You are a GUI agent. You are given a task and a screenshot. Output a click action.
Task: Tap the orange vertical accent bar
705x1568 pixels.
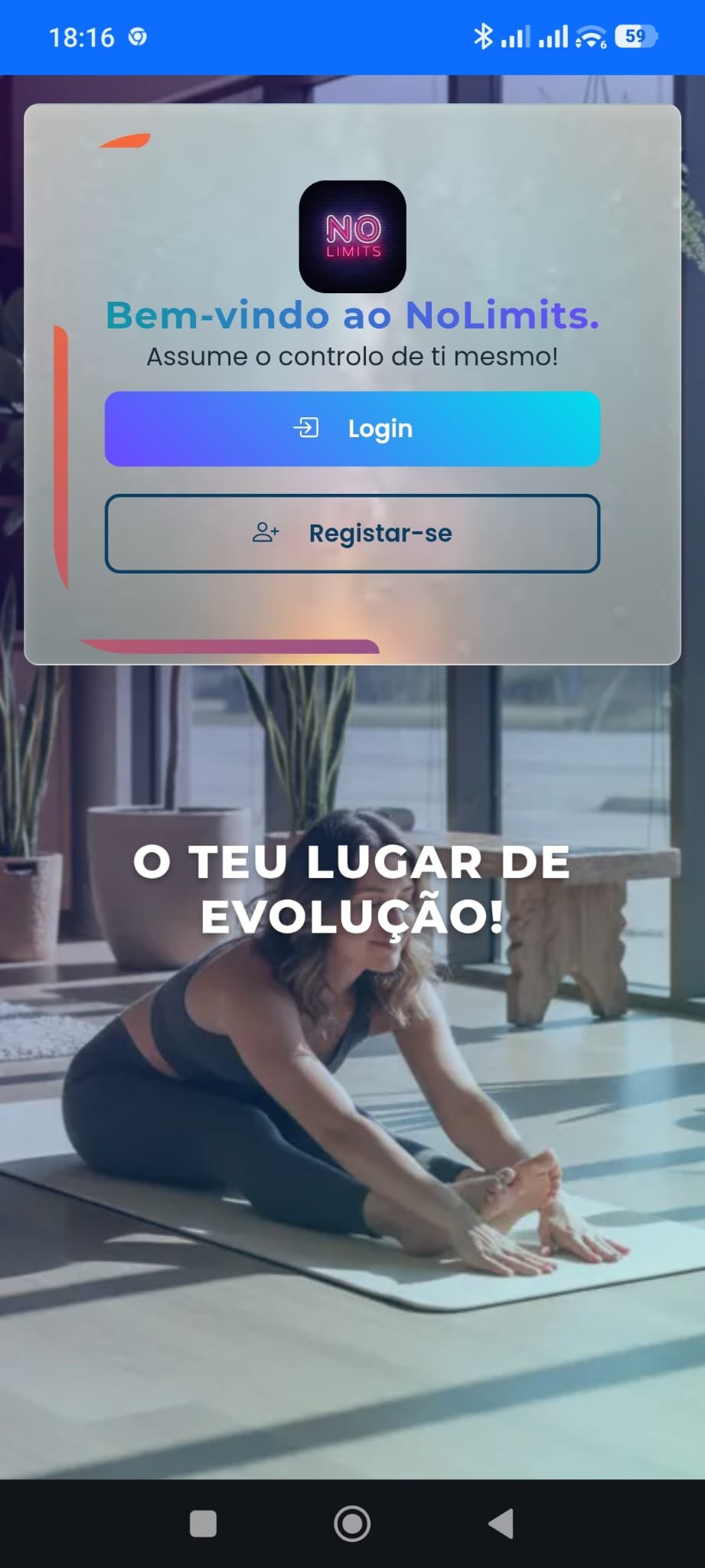pos(59,452)
